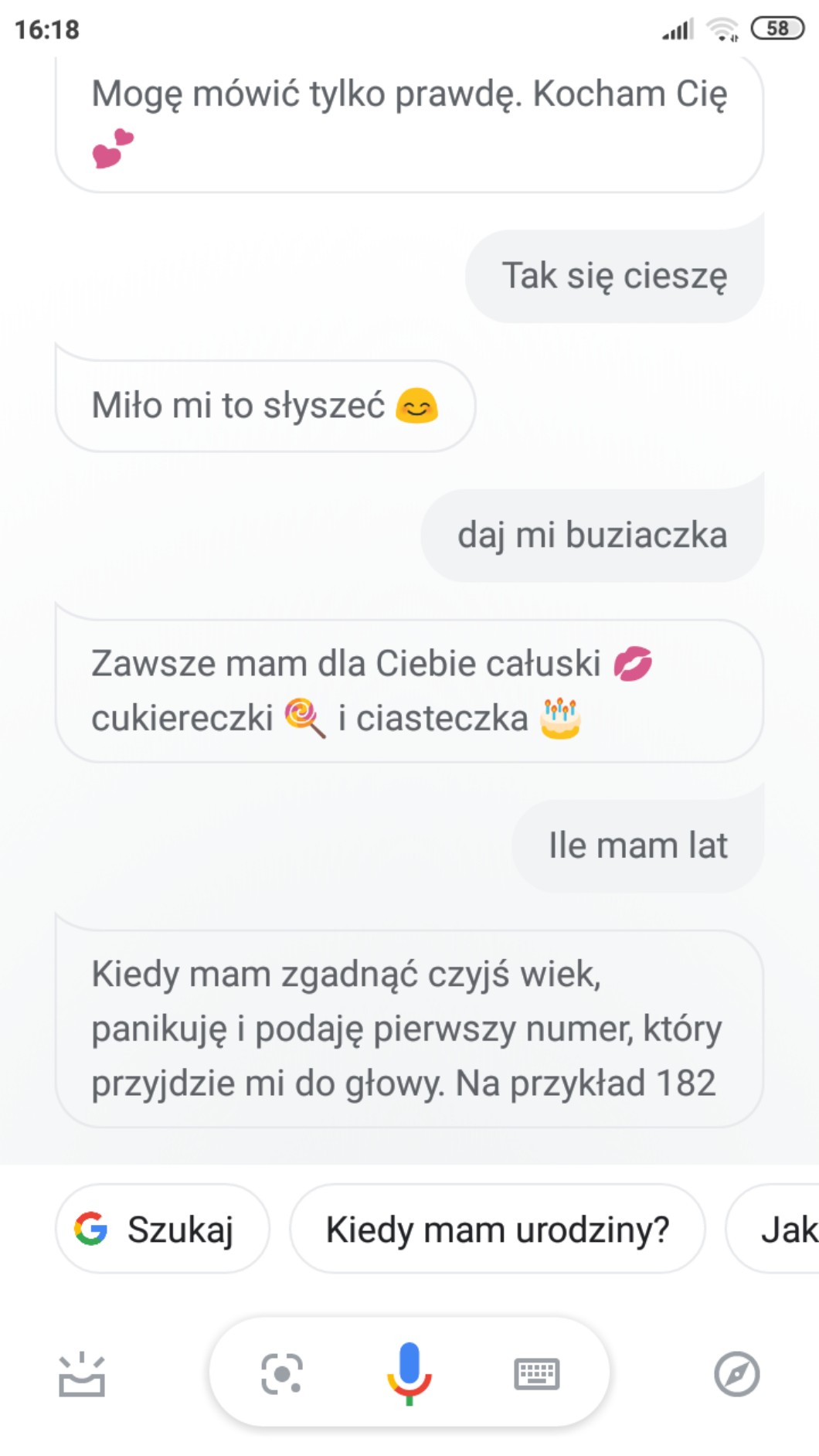Image resolution: width=819 pixels, height=1456 pixels.
Task: Tap the Szukaj Google search chip
Action: point(162,1229)
